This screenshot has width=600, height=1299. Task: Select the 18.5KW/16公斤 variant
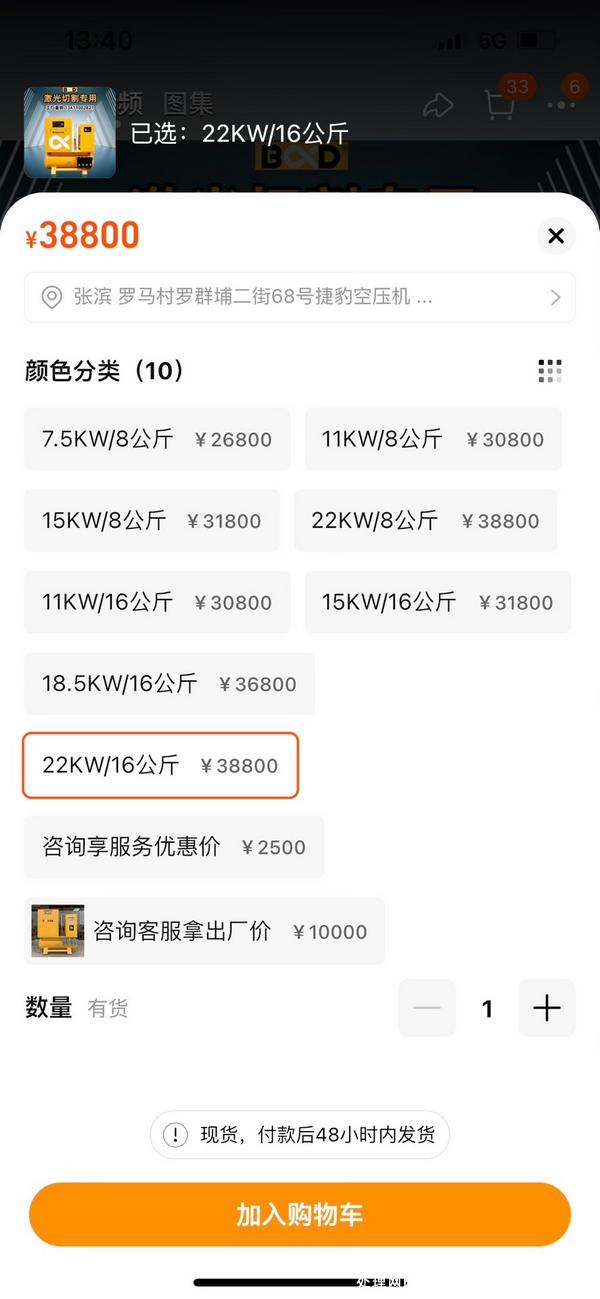[x=169, y=684]
